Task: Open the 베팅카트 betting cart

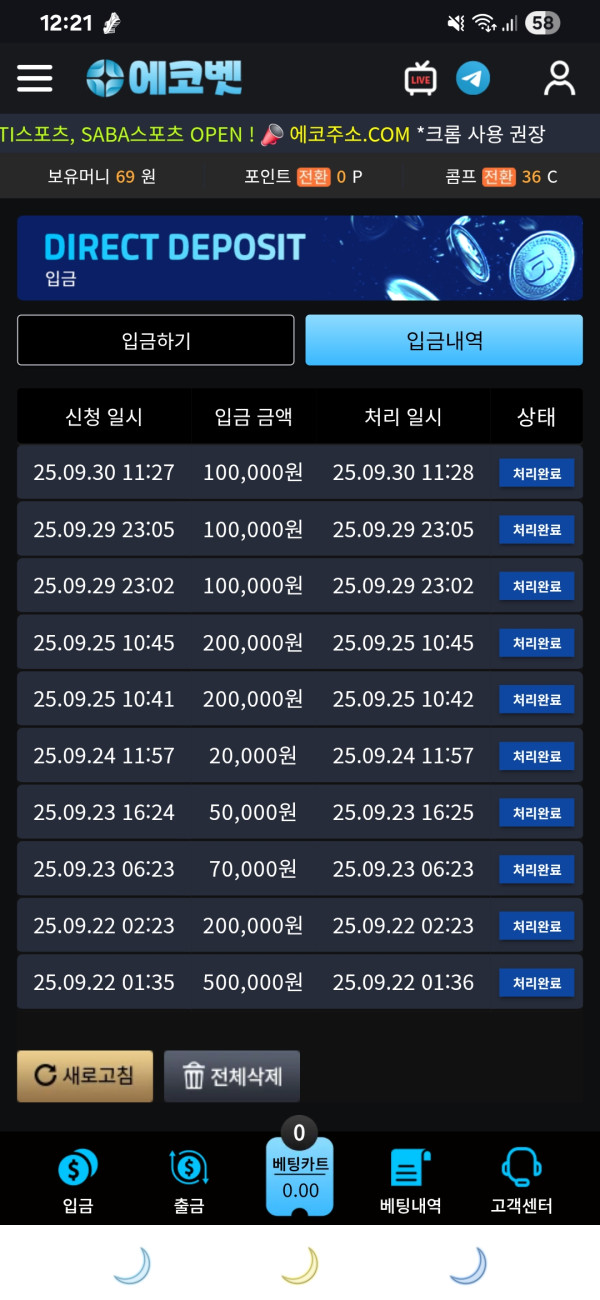Action: tap(300, 1177)
